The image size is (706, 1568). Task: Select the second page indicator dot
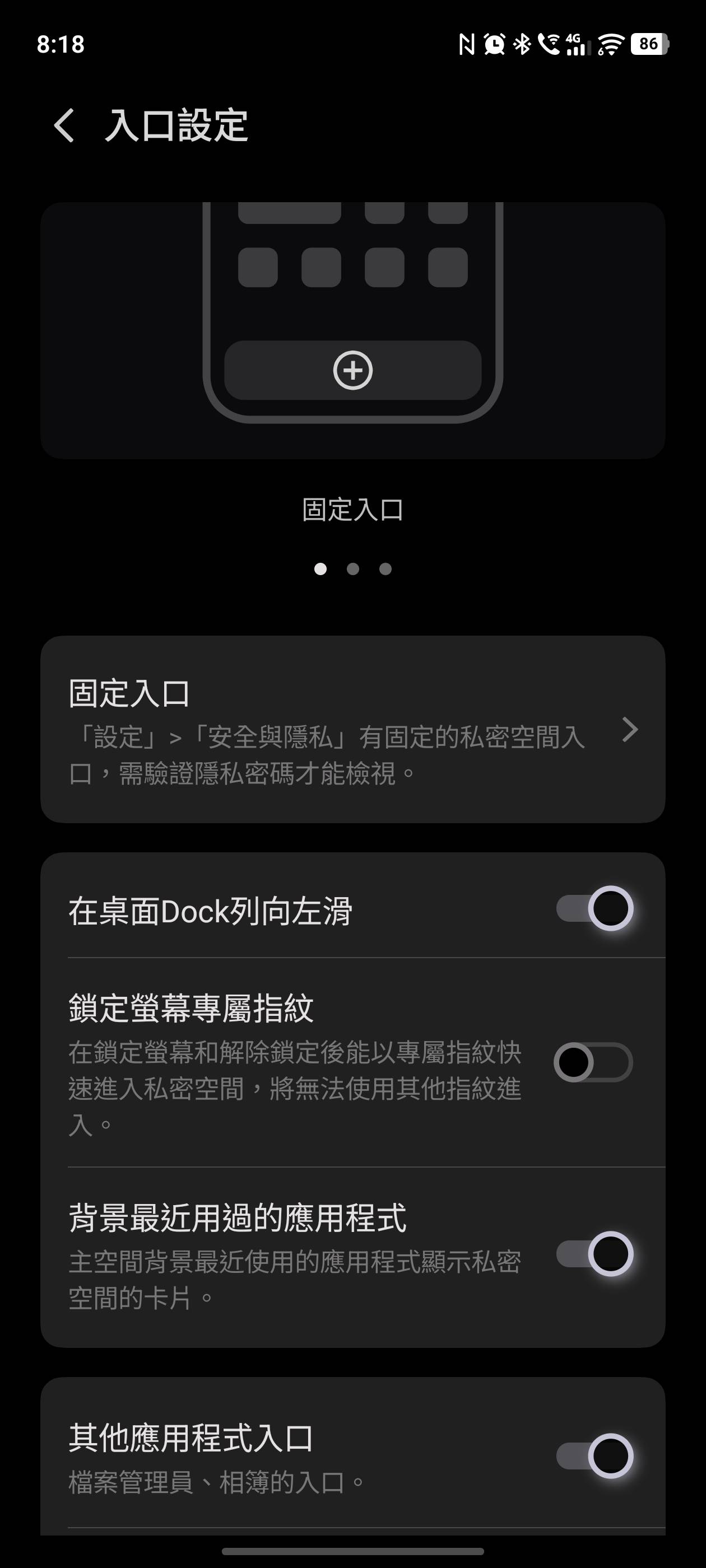click(352, 568)
